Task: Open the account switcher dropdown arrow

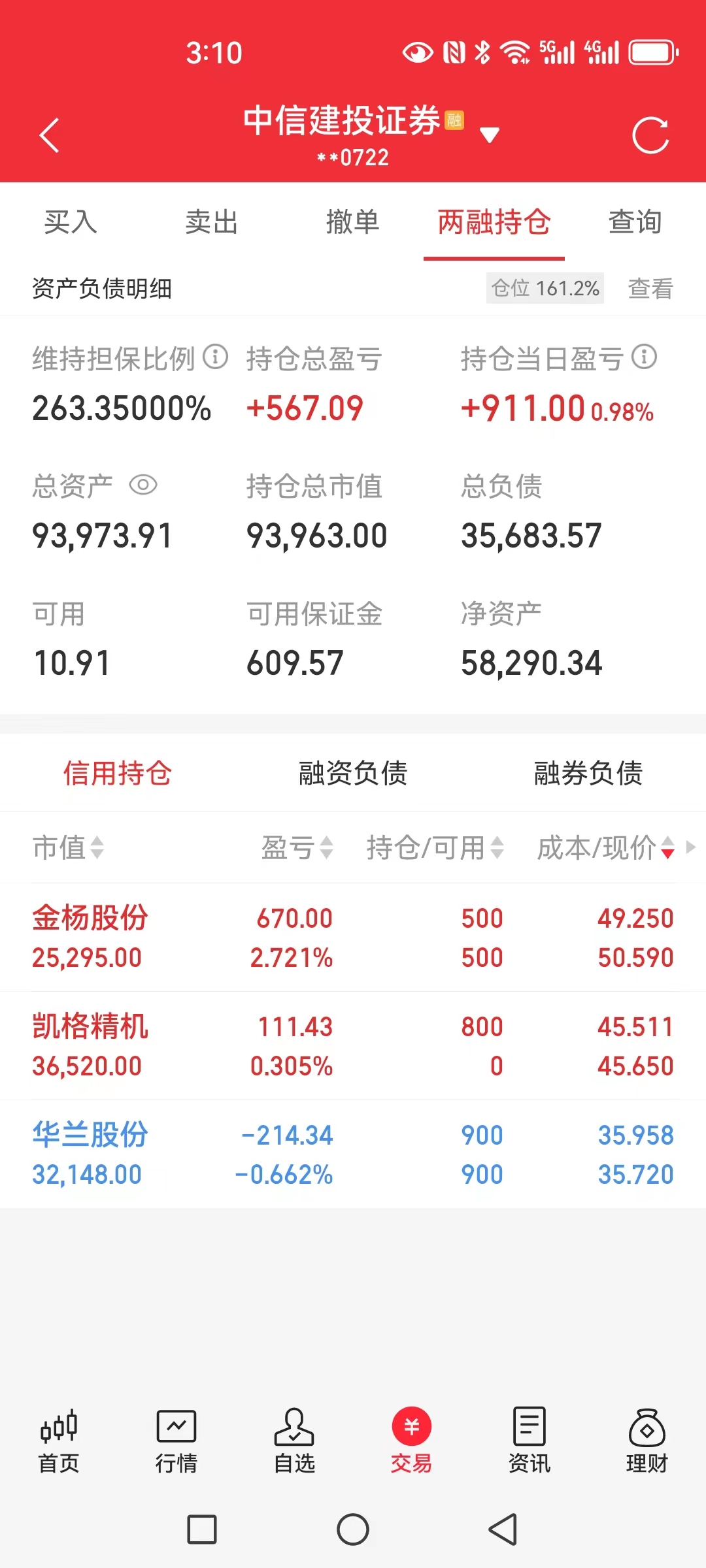Action: click(490, 135)
